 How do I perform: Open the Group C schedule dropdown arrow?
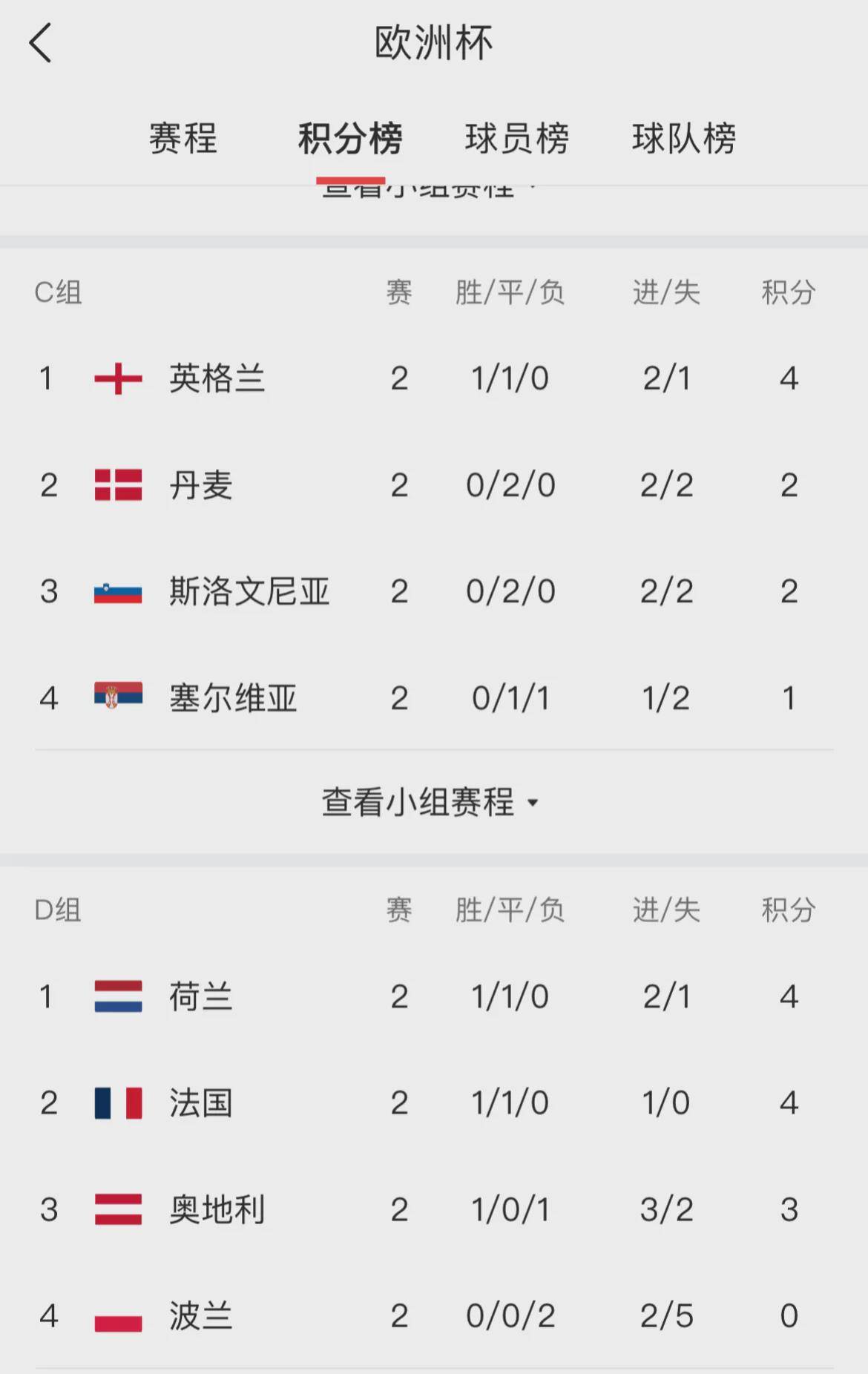(532, 803)
